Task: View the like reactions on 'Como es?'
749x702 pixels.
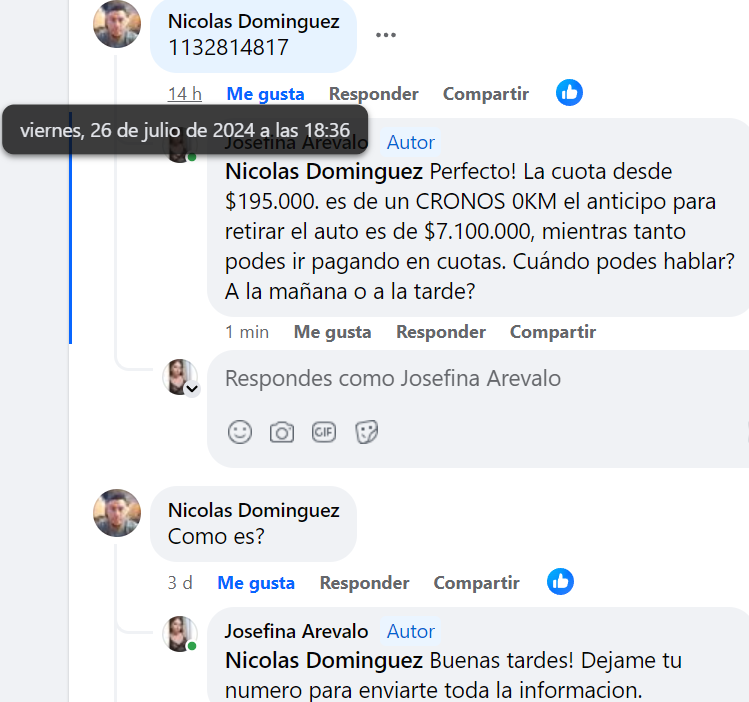Action: [x=560, y=582]
